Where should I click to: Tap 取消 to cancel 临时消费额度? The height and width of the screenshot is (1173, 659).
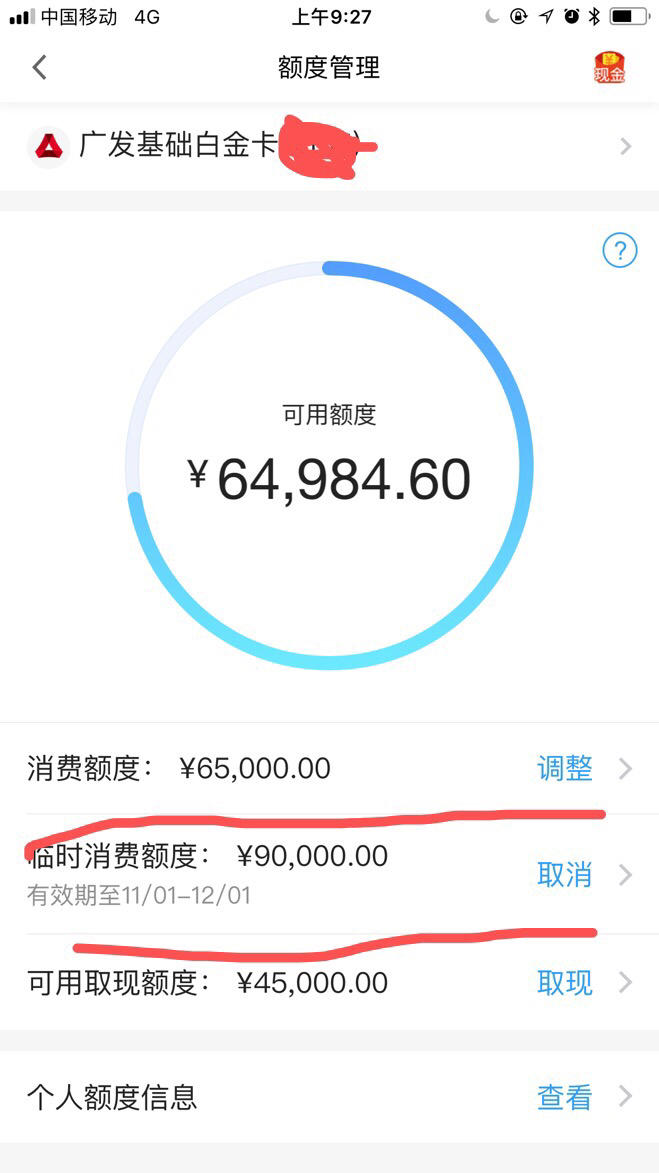(x=565, y=875)
